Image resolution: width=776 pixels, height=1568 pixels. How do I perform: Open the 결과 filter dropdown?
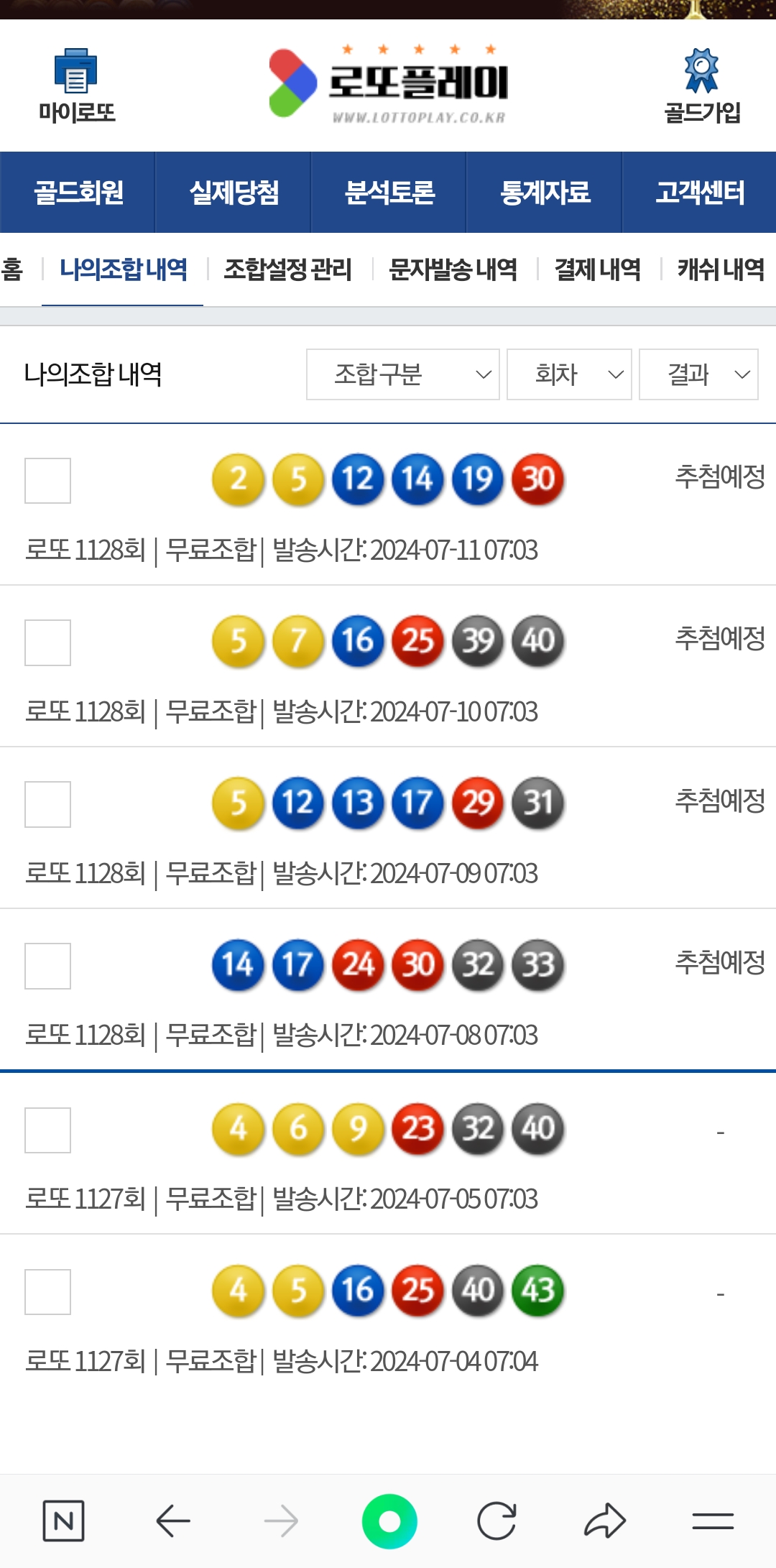point(698,374)
